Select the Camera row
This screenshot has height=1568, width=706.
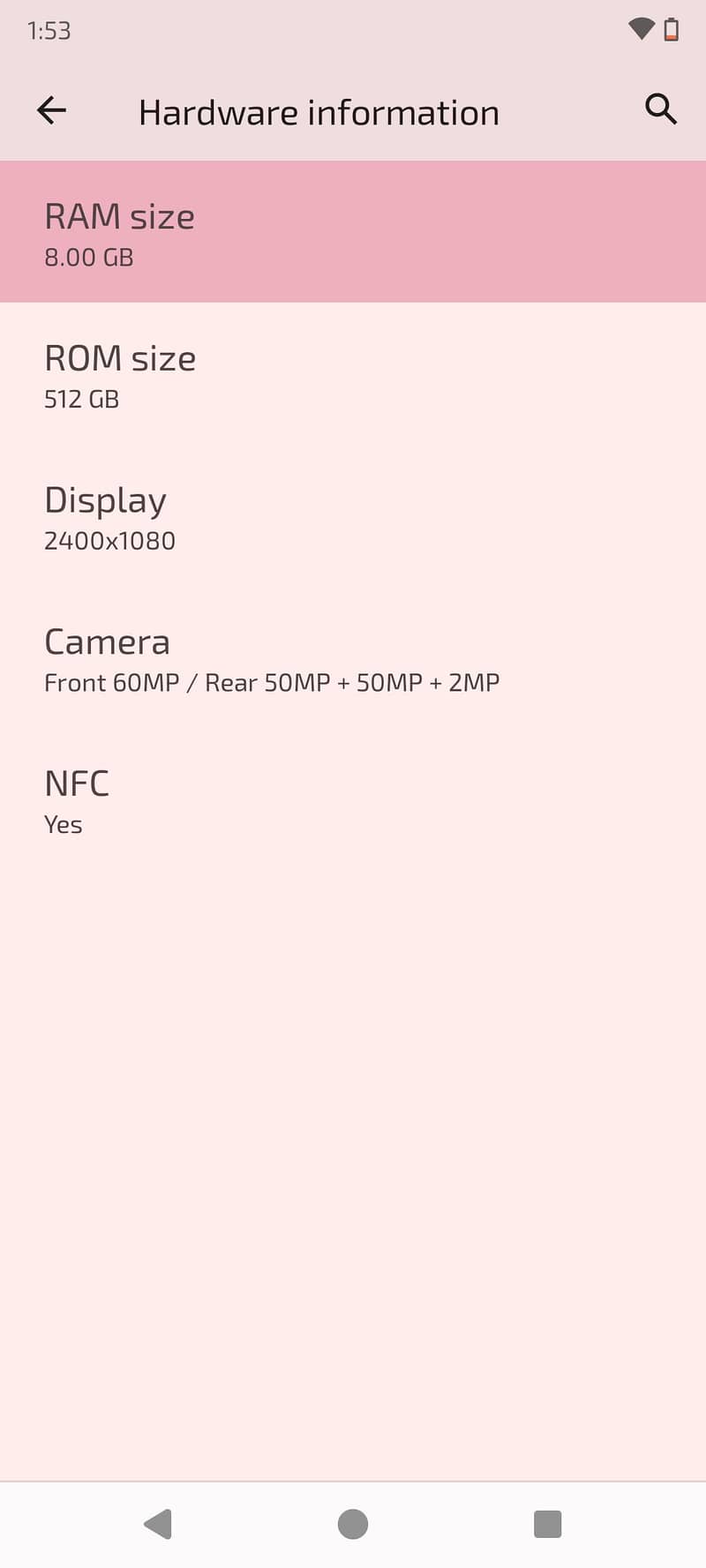tap(353, 659)
